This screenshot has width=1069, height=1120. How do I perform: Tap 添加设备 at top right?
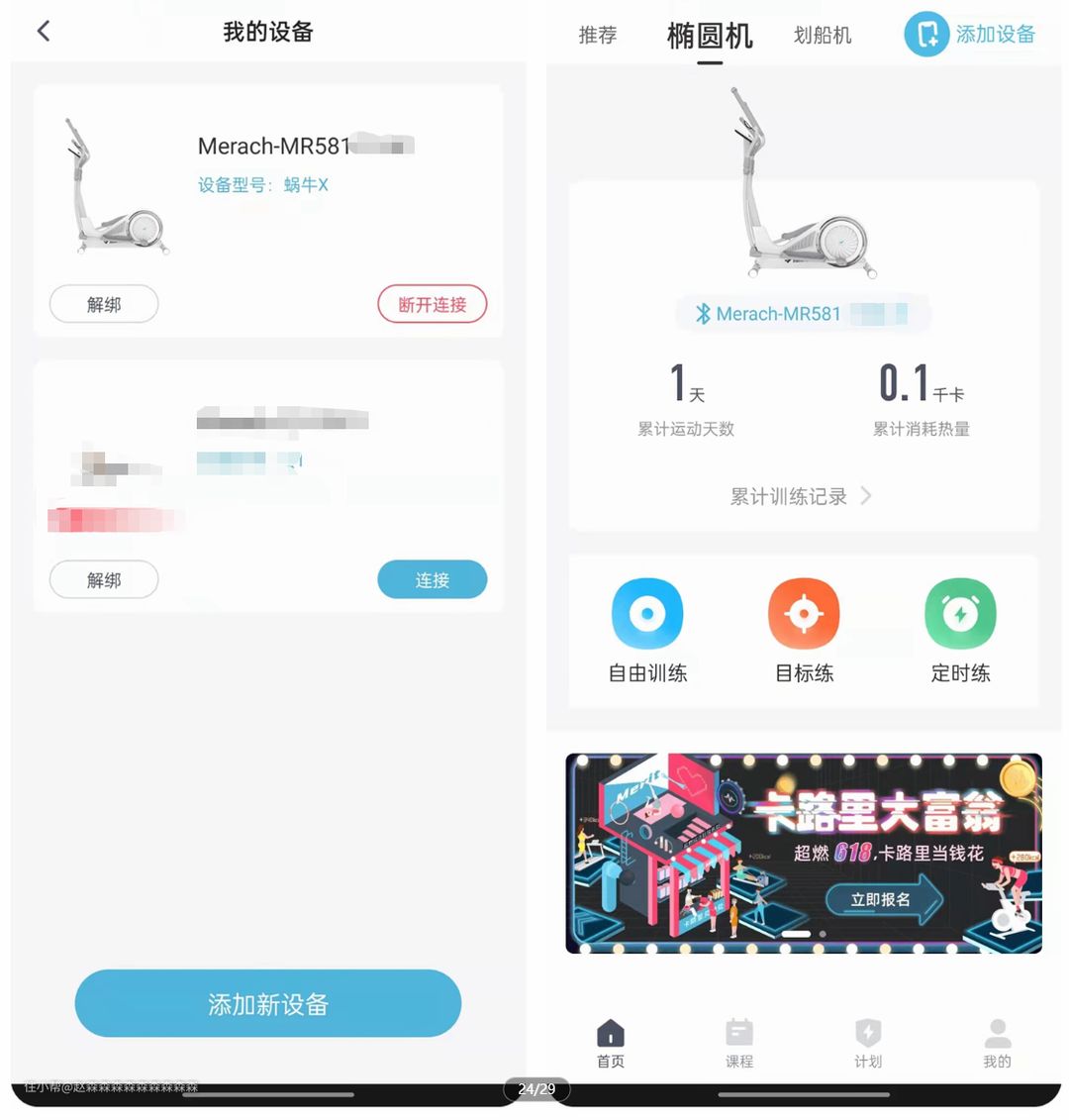click(970, 35)
